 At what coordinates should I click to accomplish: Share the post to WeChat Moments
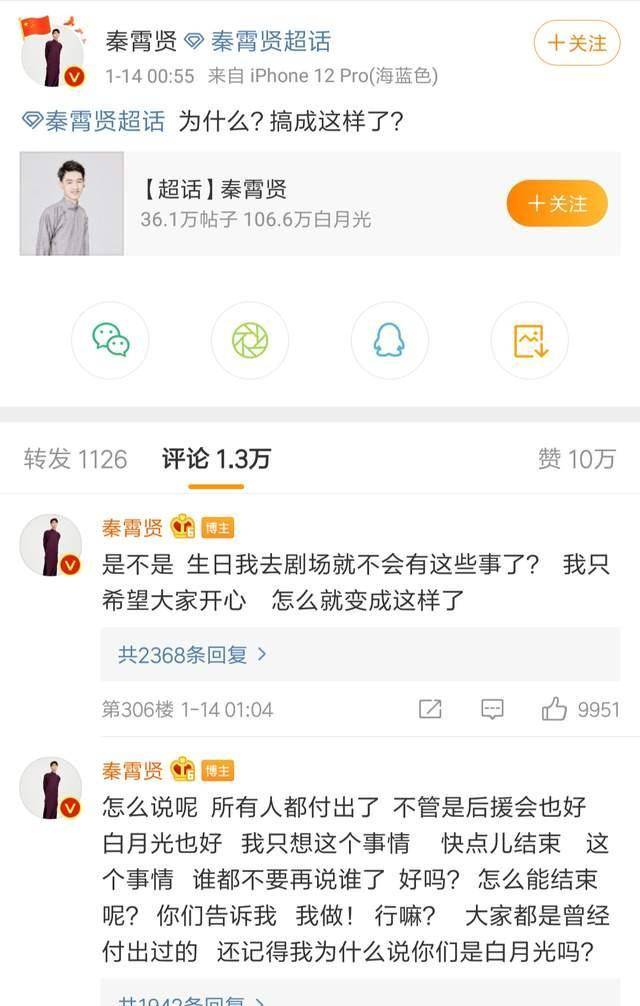pyautogui.click(x=250, y=340)
